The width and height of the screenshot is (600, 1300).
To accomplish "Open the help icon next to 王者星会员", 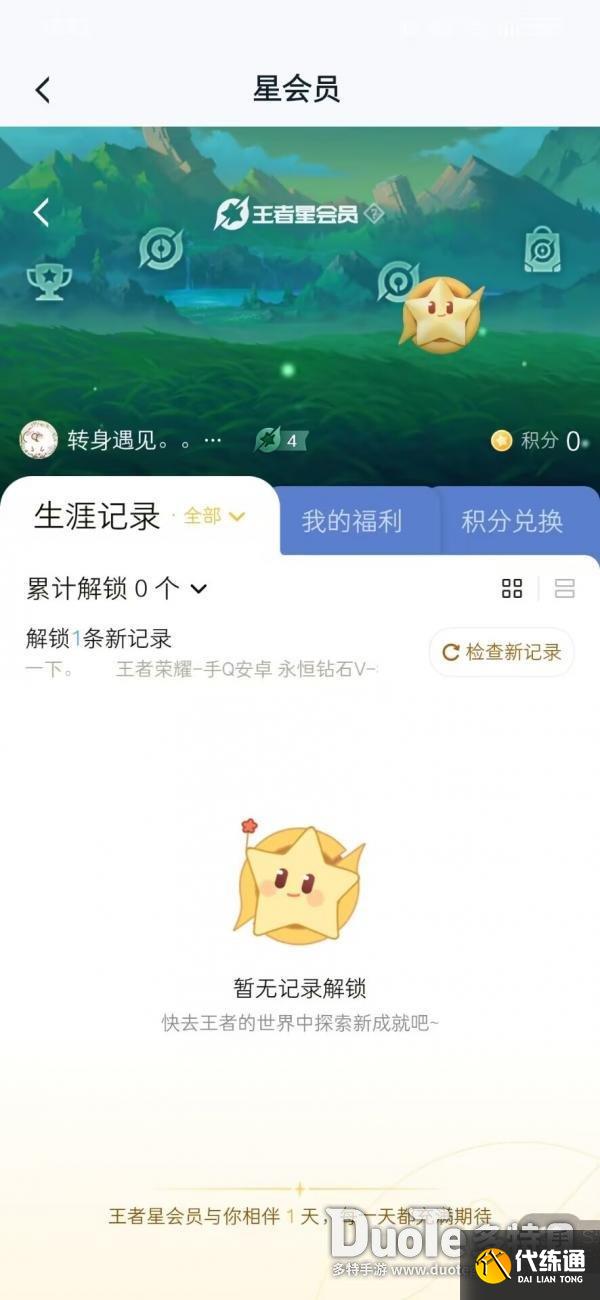I will (x=373, y=214).
